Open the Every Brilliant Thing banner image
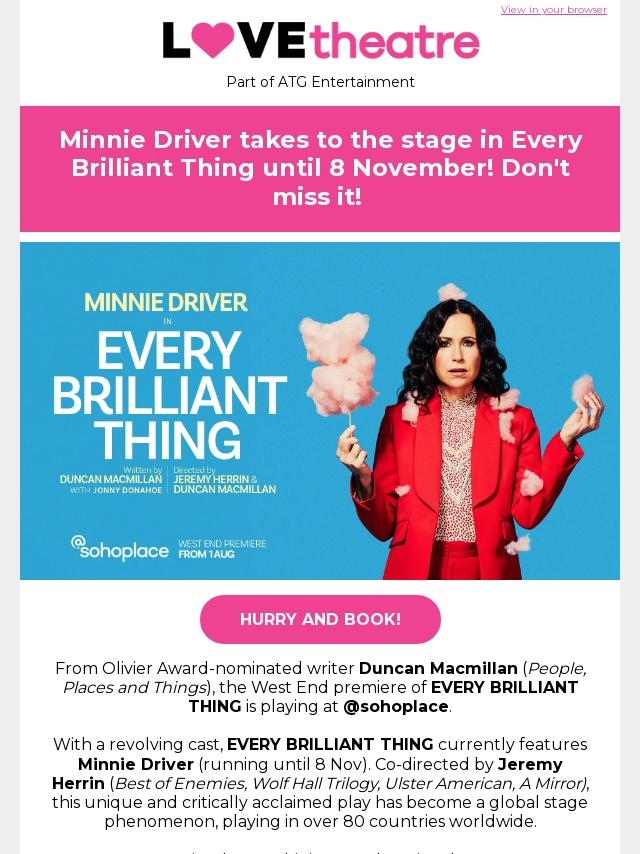This screenshot has width=640, height=854. click(320, 411)
